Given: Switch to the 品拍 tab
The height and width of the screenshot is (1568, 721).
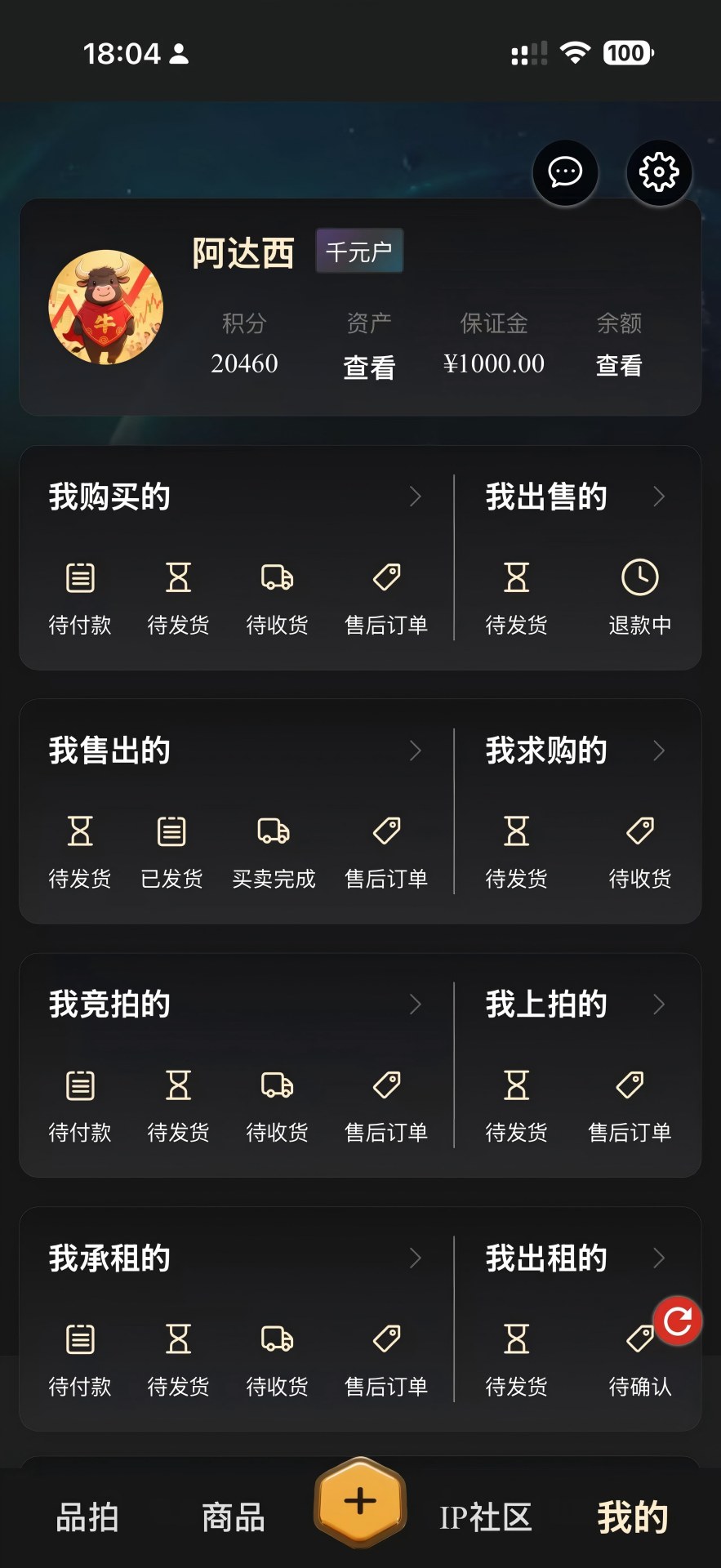Looking at the screenshot, I should 87,1516.
